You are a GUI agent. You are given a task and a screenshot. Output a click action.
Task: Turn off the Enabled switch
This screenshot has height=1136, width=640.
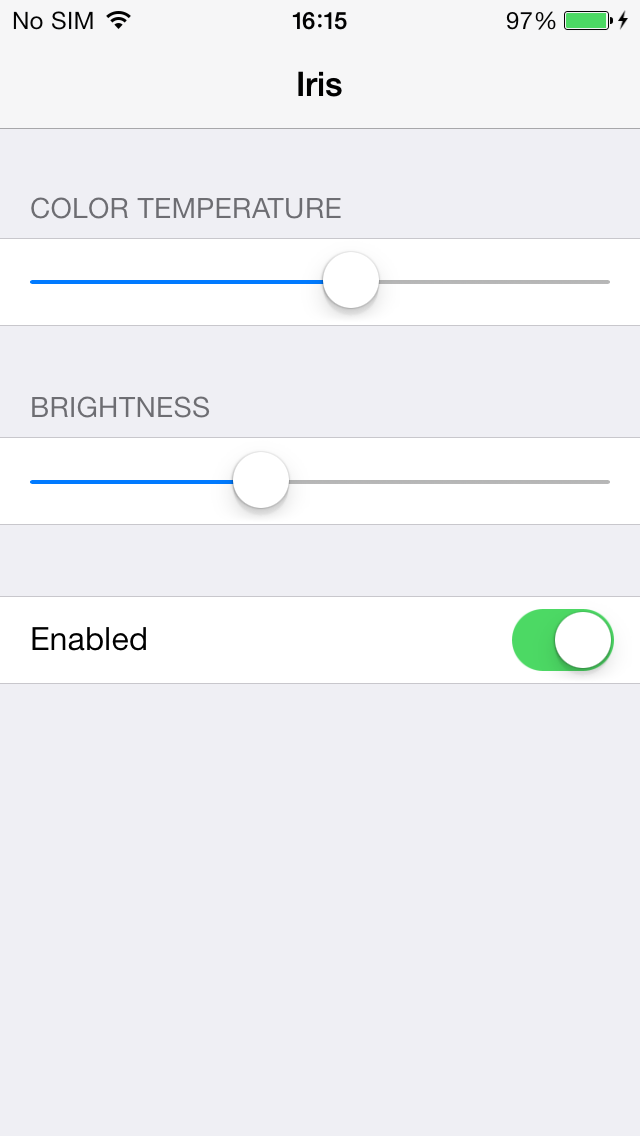click(x=563, y=640)
